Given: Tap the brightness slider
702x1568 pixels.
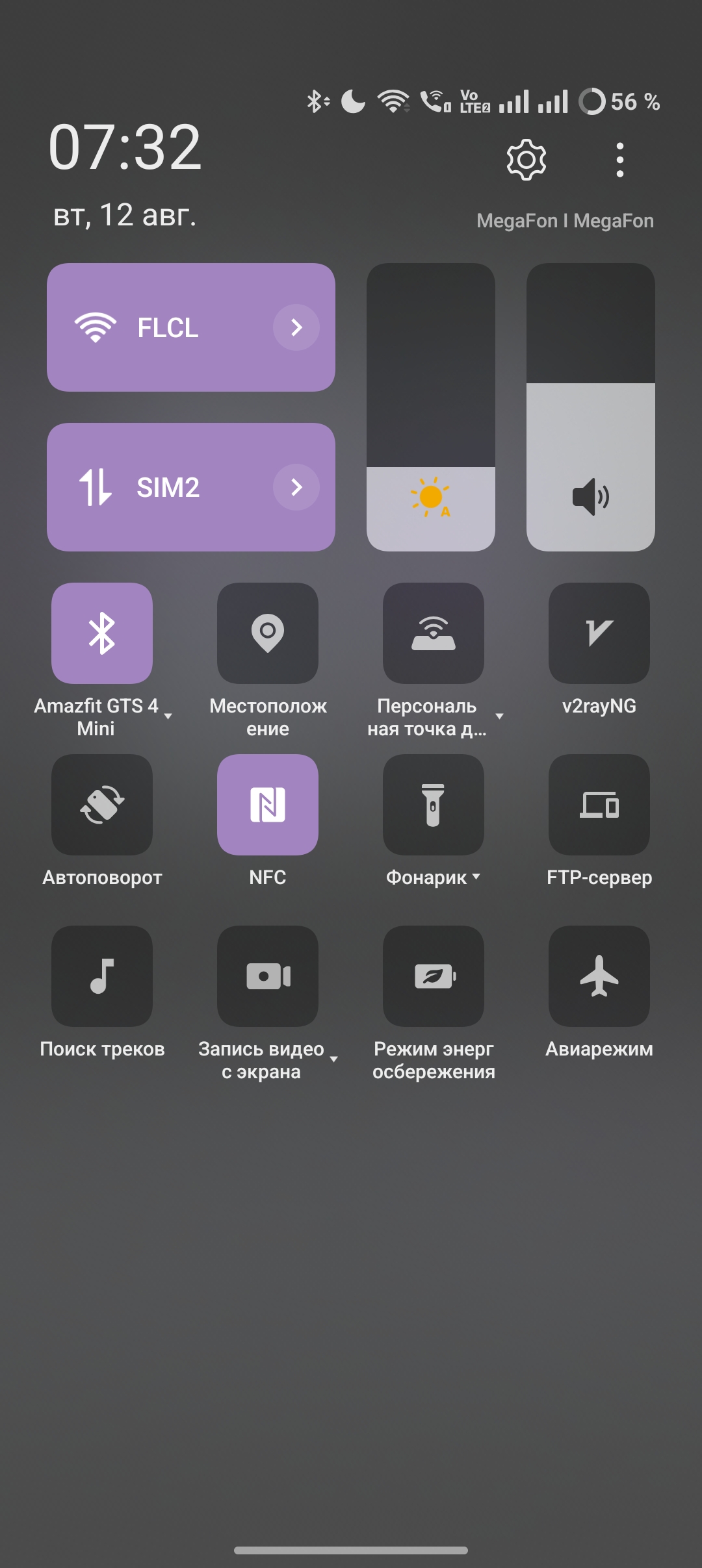Looking at the screenshot, I should click(430, 407).
